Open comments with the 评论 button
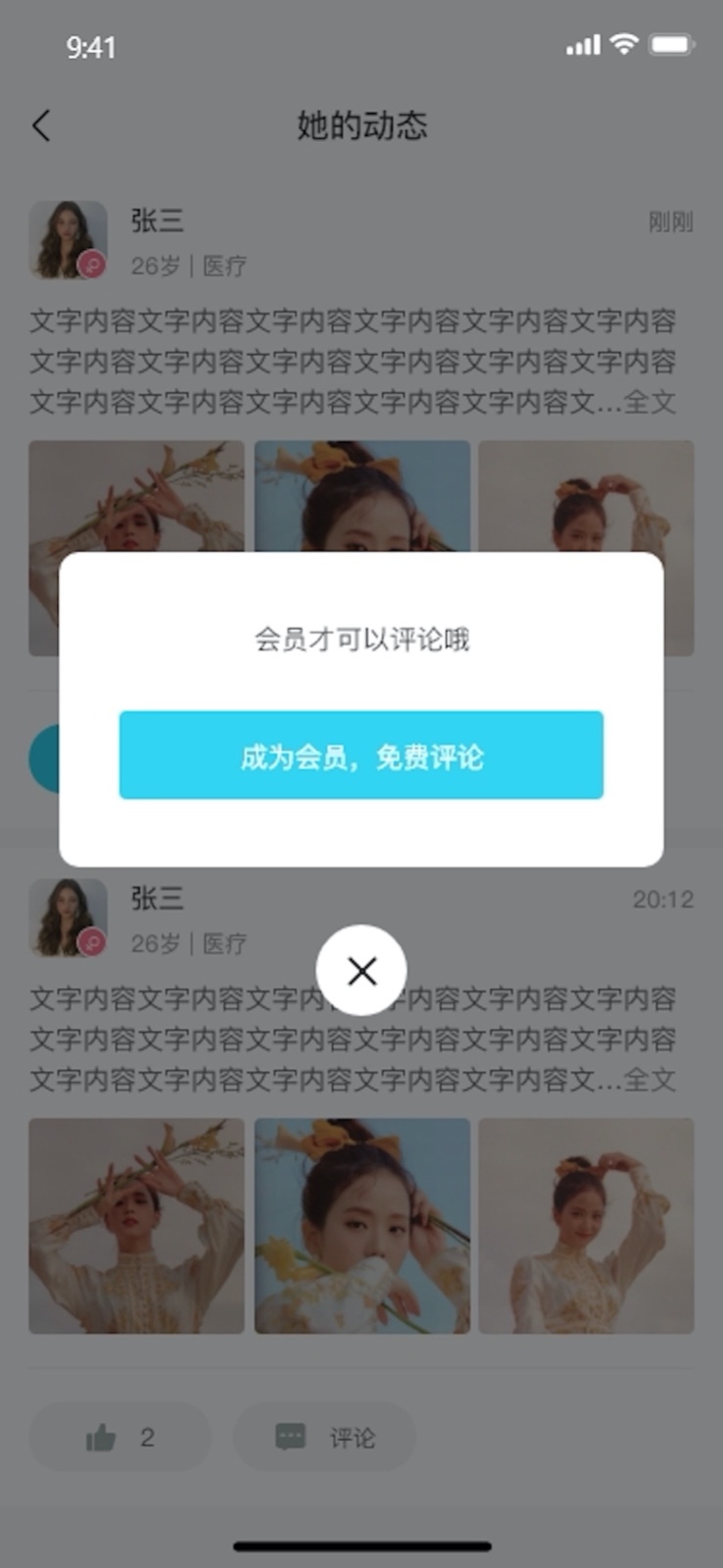 point(325,1437)
